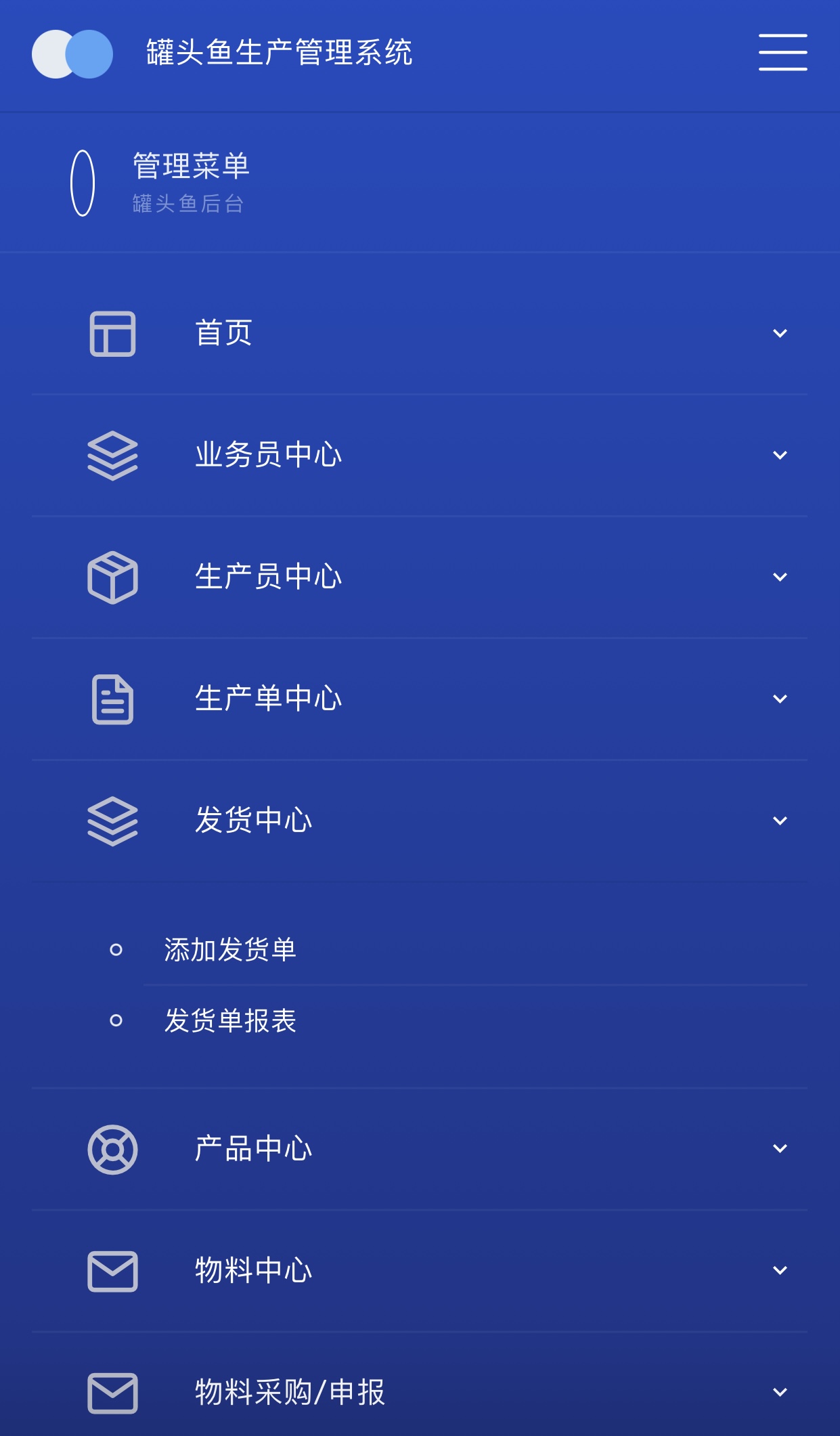
Task: Collapse the 发货中心 section
Action: click(253, 821)
